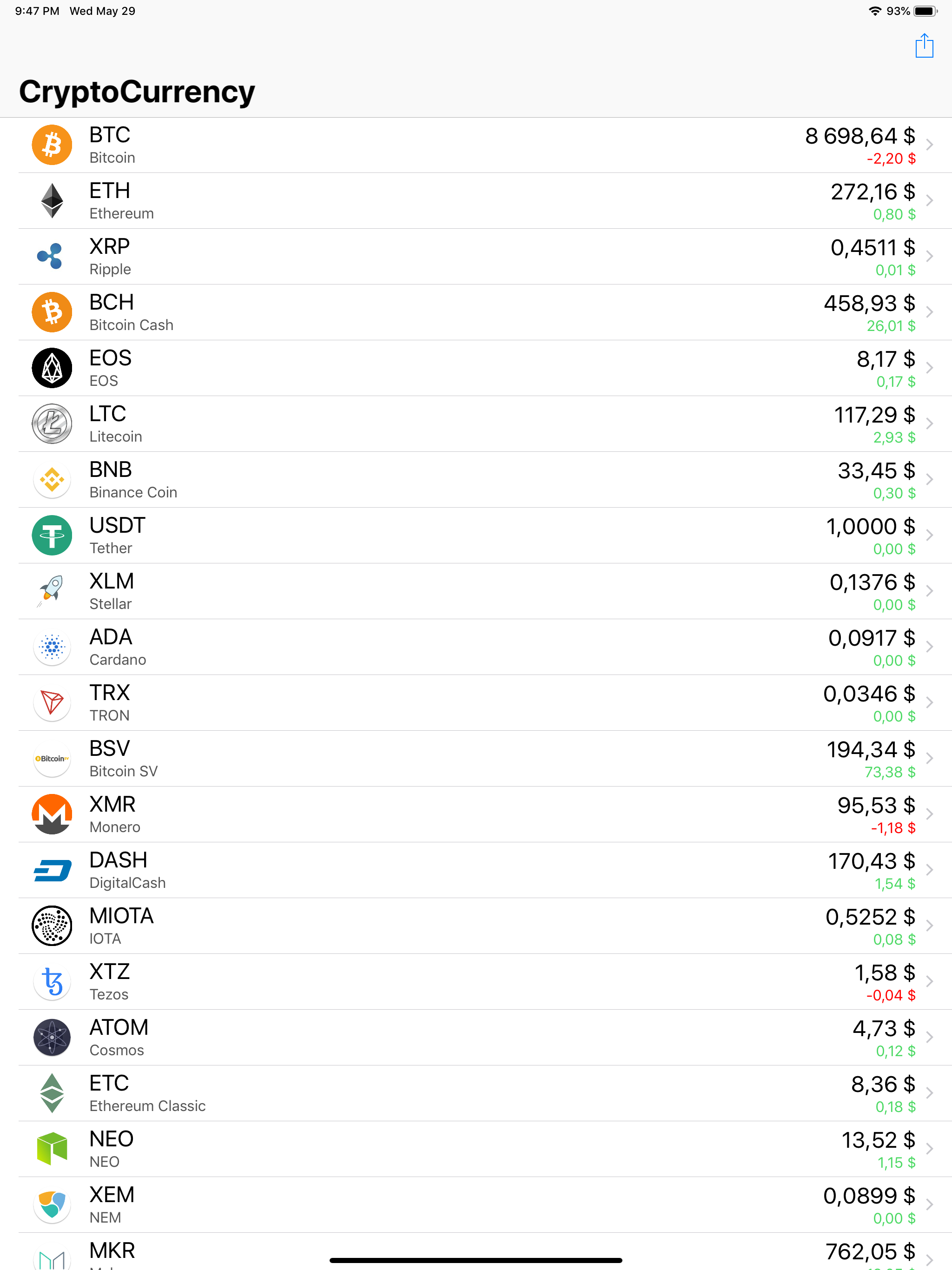Tap the Monero logo icon
This screenshot has height=1270, width=952.
(52, 814)
